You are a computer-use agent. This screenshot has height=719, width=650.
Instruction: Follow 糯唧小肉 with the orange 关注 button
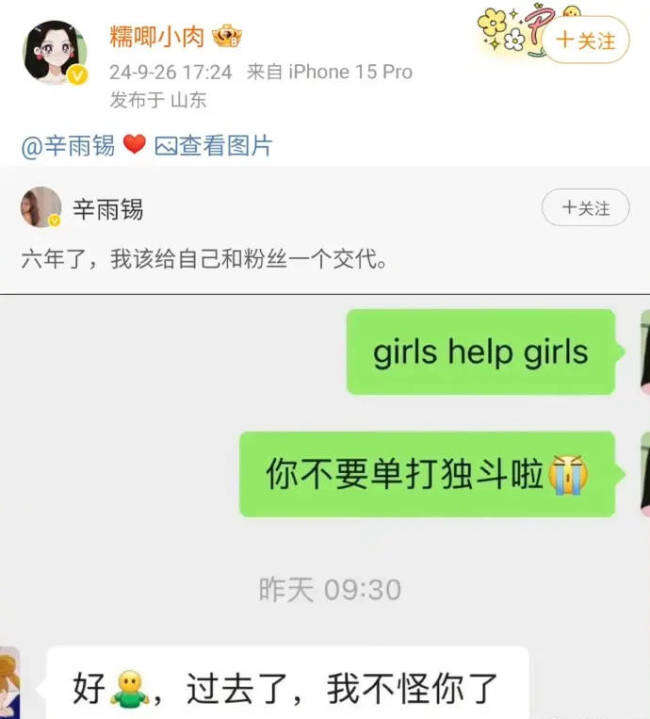click(586, 40)
